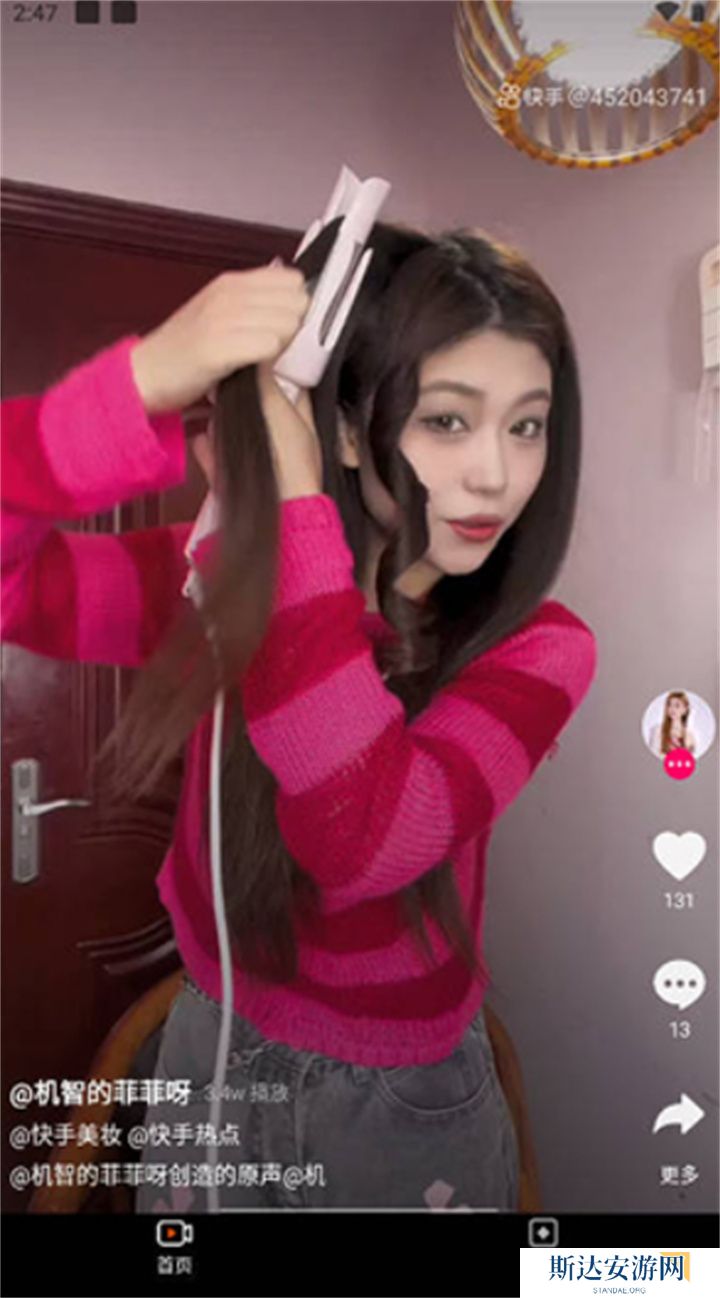This screenshot has height=1298, width=720.
Task: Open the creator's avatar profile
Action: [x=678, y=723]
